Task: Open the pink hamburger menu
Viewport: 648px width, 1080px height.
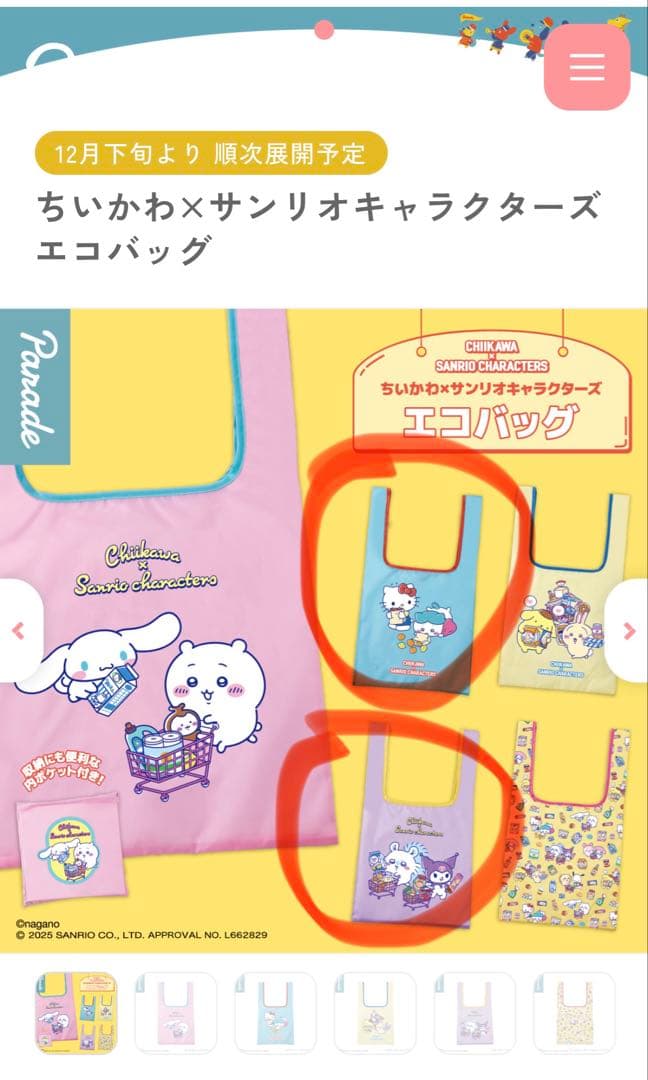Action: [x=587, y=66]
